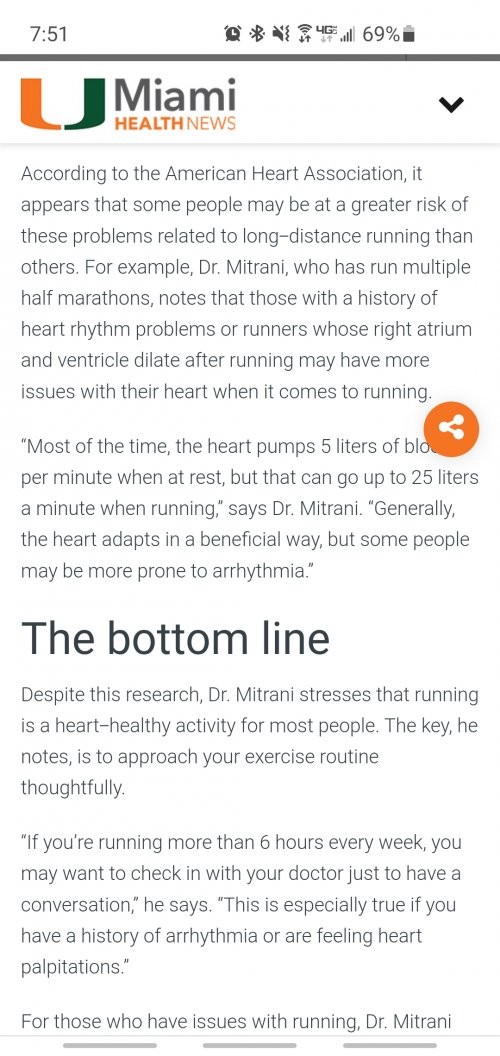Open the UMiami Health News logo link
Viewport: 500px width, 1056px height.
point(128,104)
